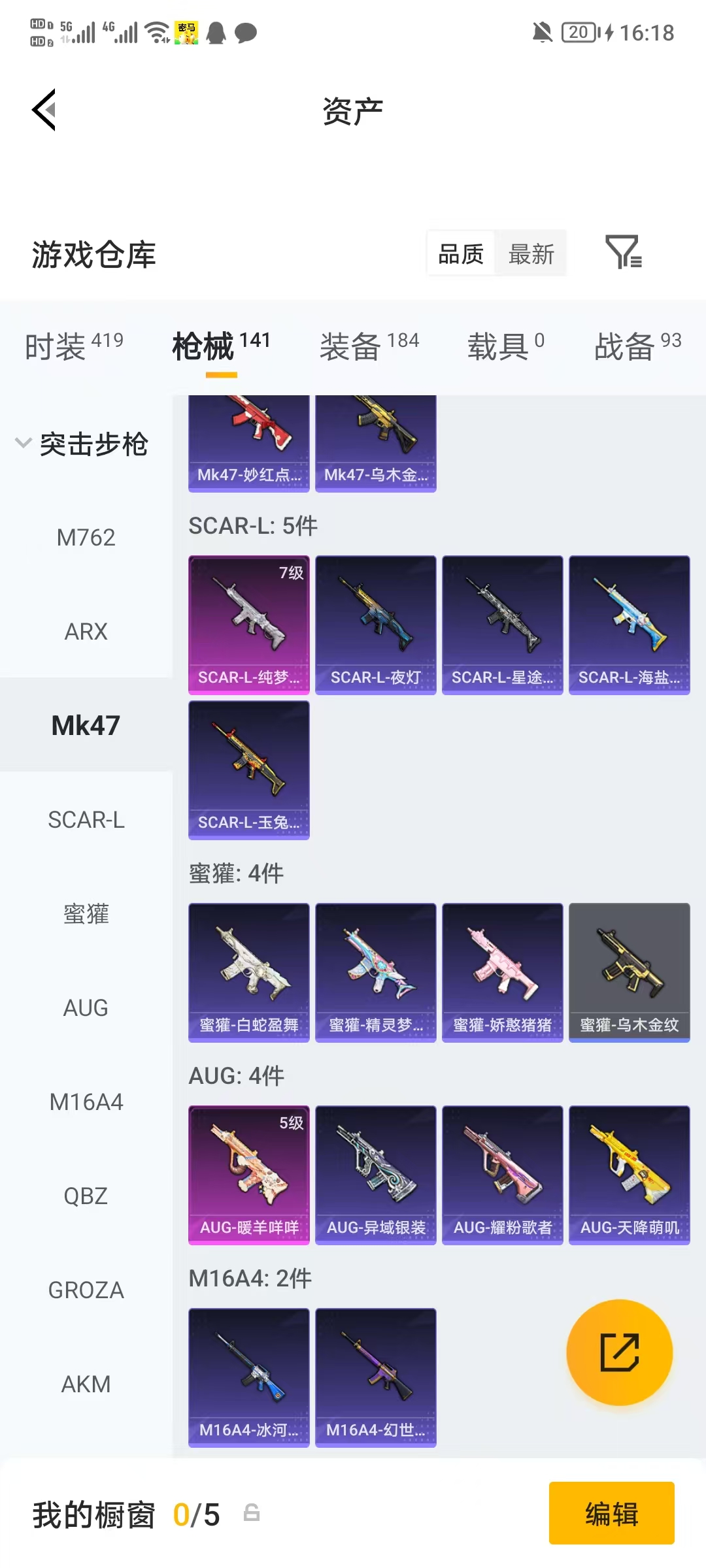Open the 蜜獾-娇憨猪猪 skin tile
This screenshot has width=706, height=1568.
[x=503, y=973]
